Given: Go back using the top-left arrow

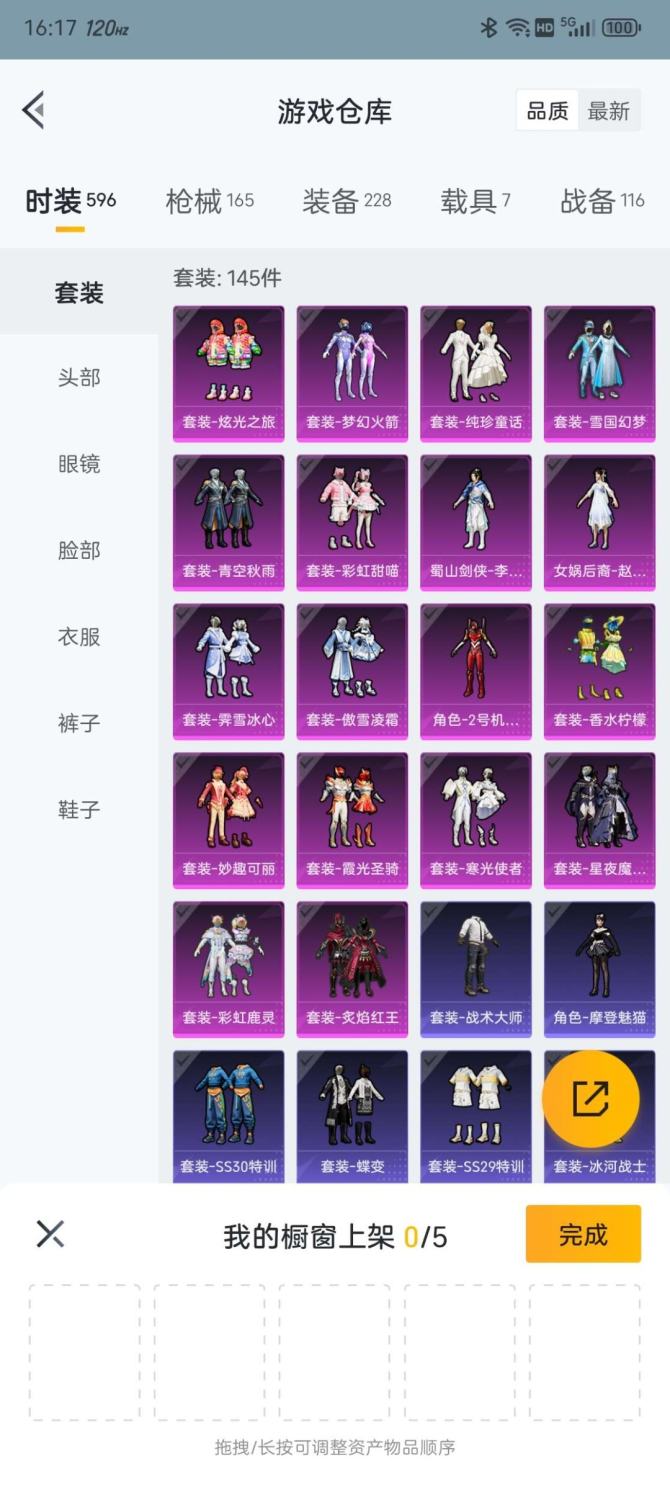Looking at the screenshot, I should pyautogui.click(x=34, y=110).
